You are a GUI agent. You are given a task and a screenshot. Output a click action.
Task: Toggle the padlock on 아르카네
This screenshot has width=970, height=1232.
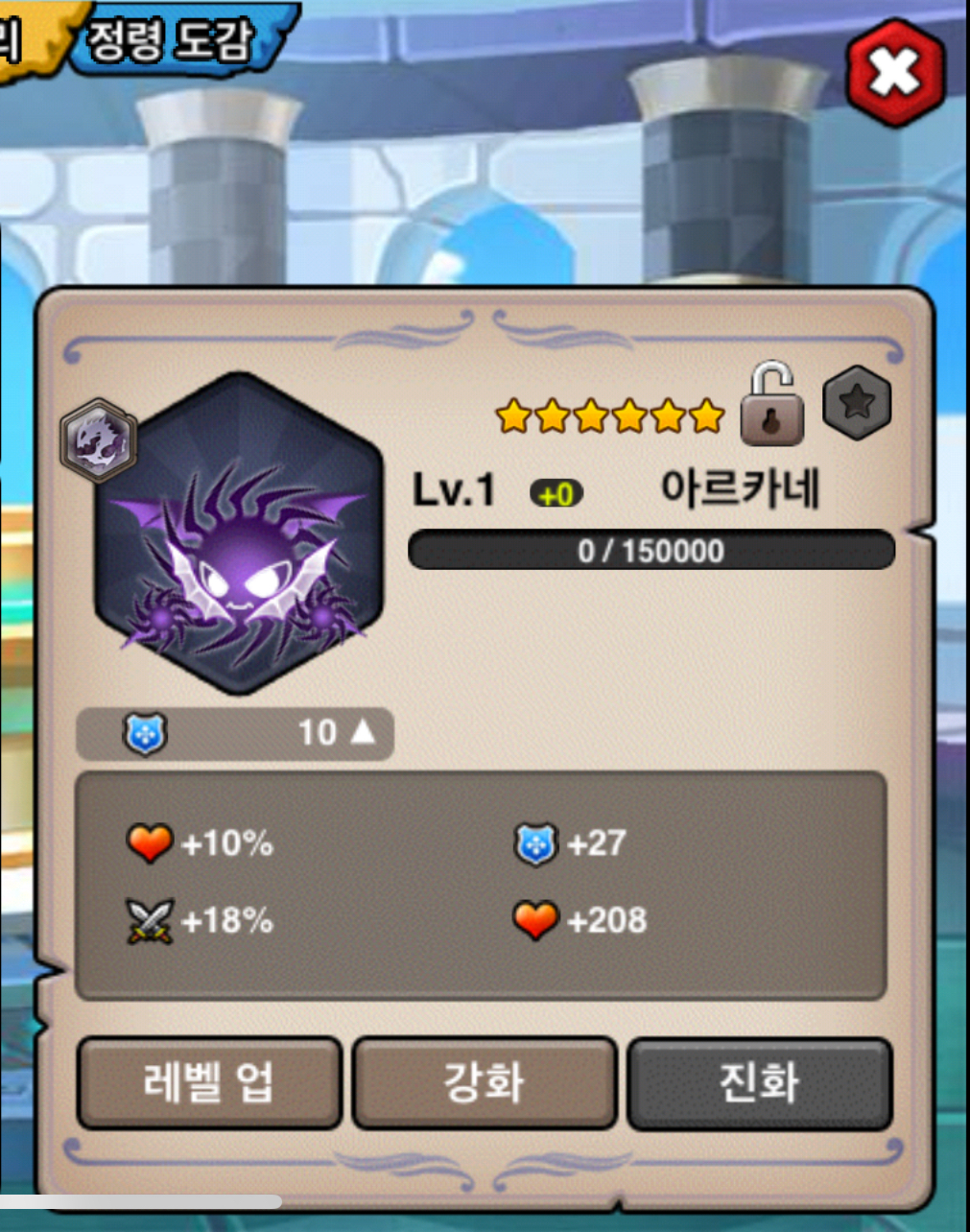[x=771, y=405]
